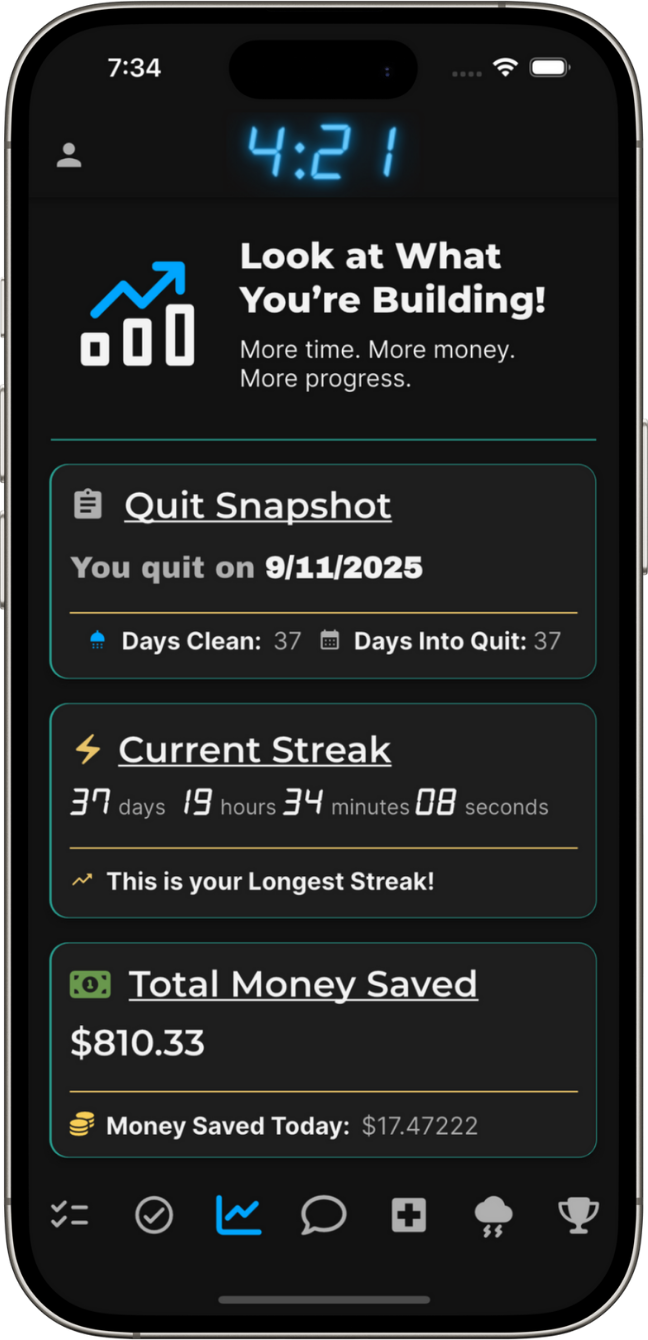The height and width of the screenshot is (1340, 648).
Task: Select the progress chart tab
Action: [x=238, y=1215]
